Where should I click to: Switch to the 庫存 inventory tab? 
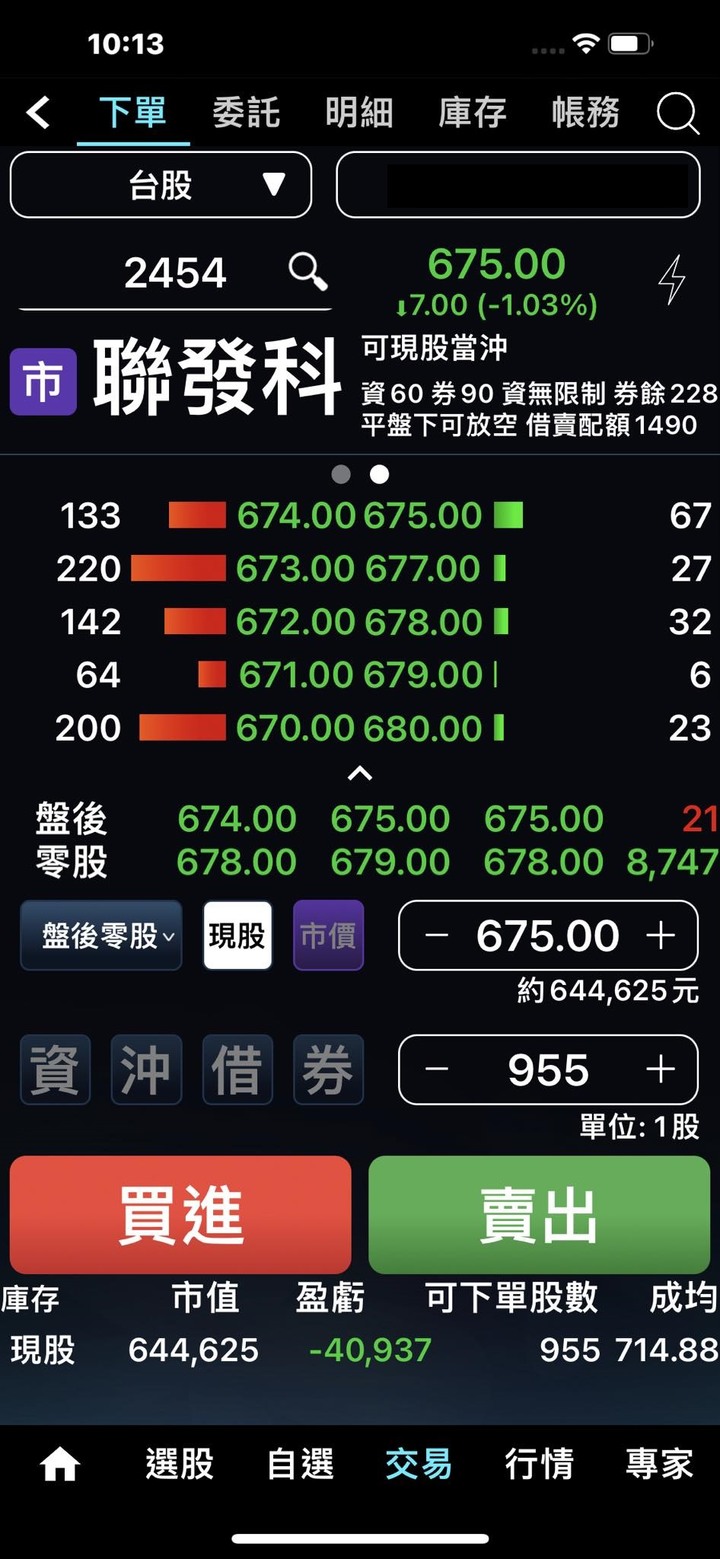tap(471, 113)
